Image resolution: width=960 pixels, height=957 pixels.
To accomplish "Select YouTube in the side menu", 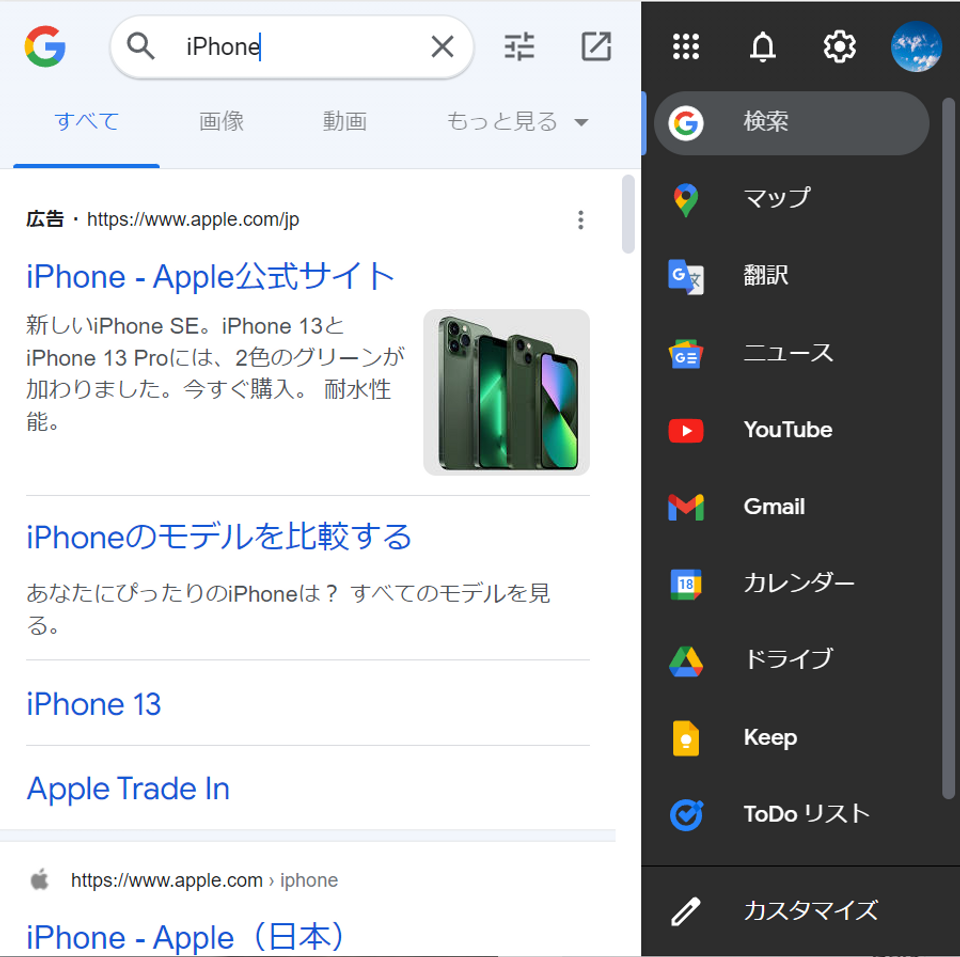I will coord(787,430).
